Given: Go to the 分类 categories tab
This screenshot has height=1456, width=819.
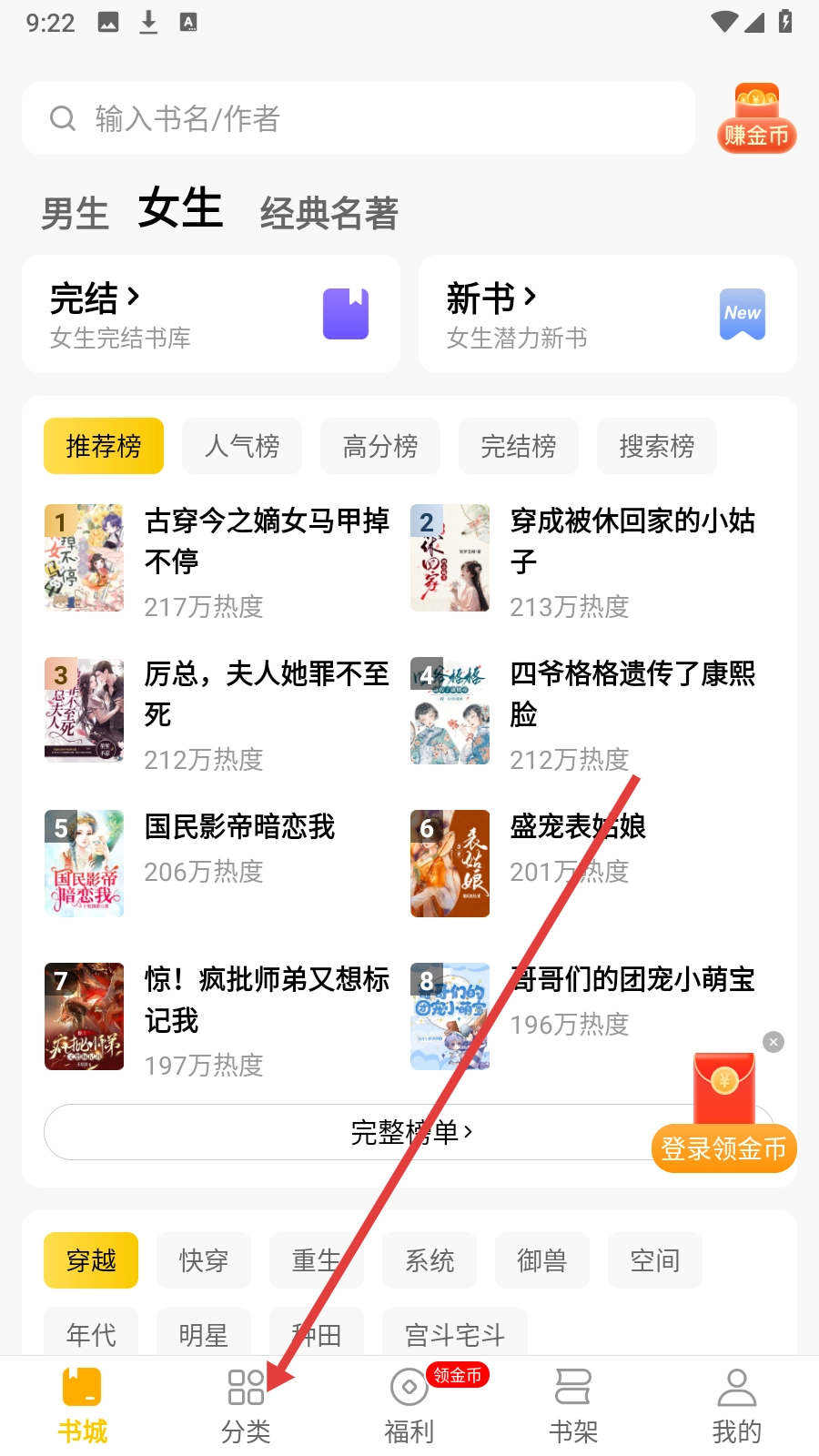Looking at the screenshot, I should click(x=246, y=1406).
